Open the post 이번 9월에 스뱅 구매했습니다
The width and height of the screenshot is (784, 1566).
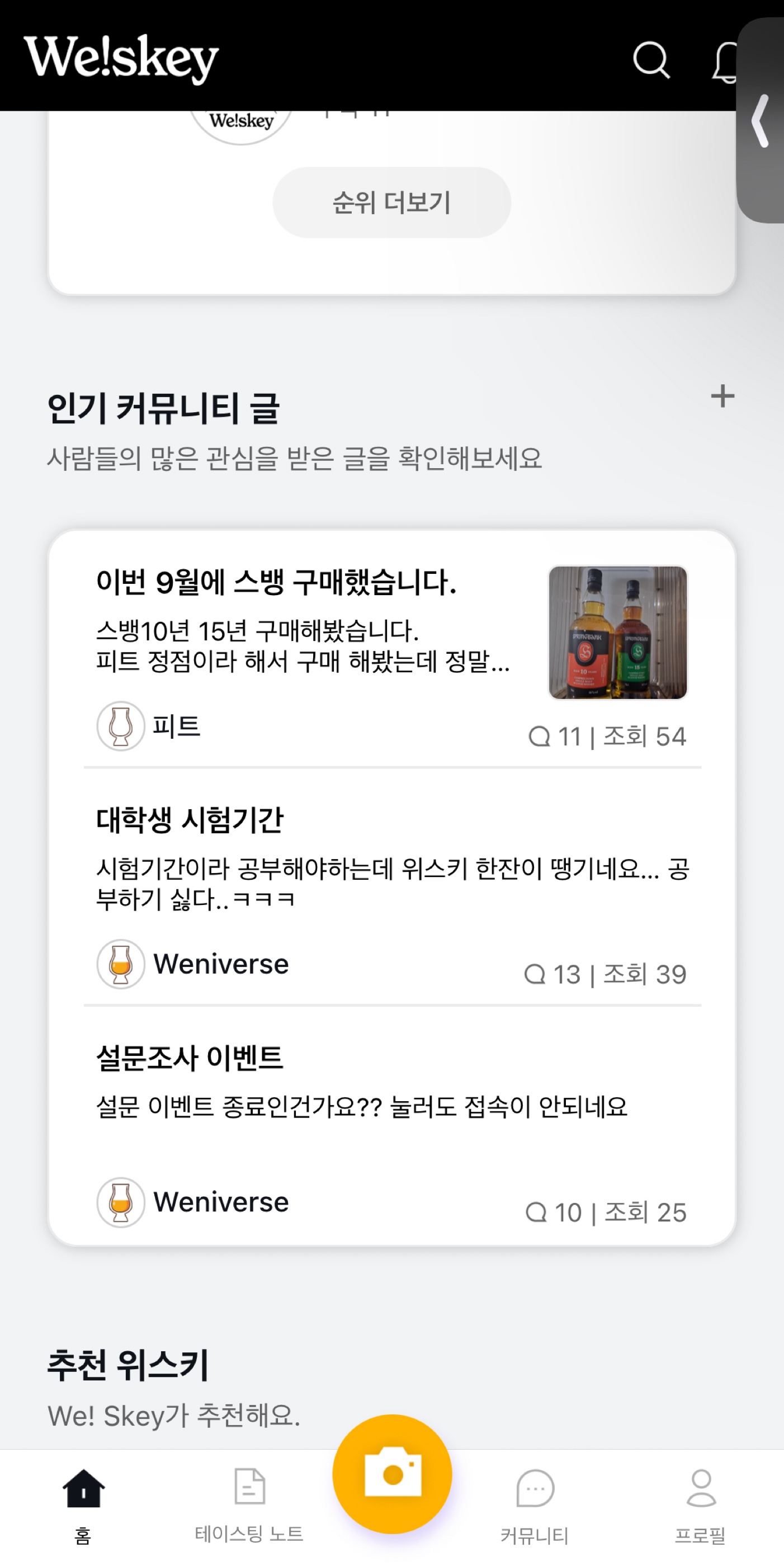[x=277, y=582]
